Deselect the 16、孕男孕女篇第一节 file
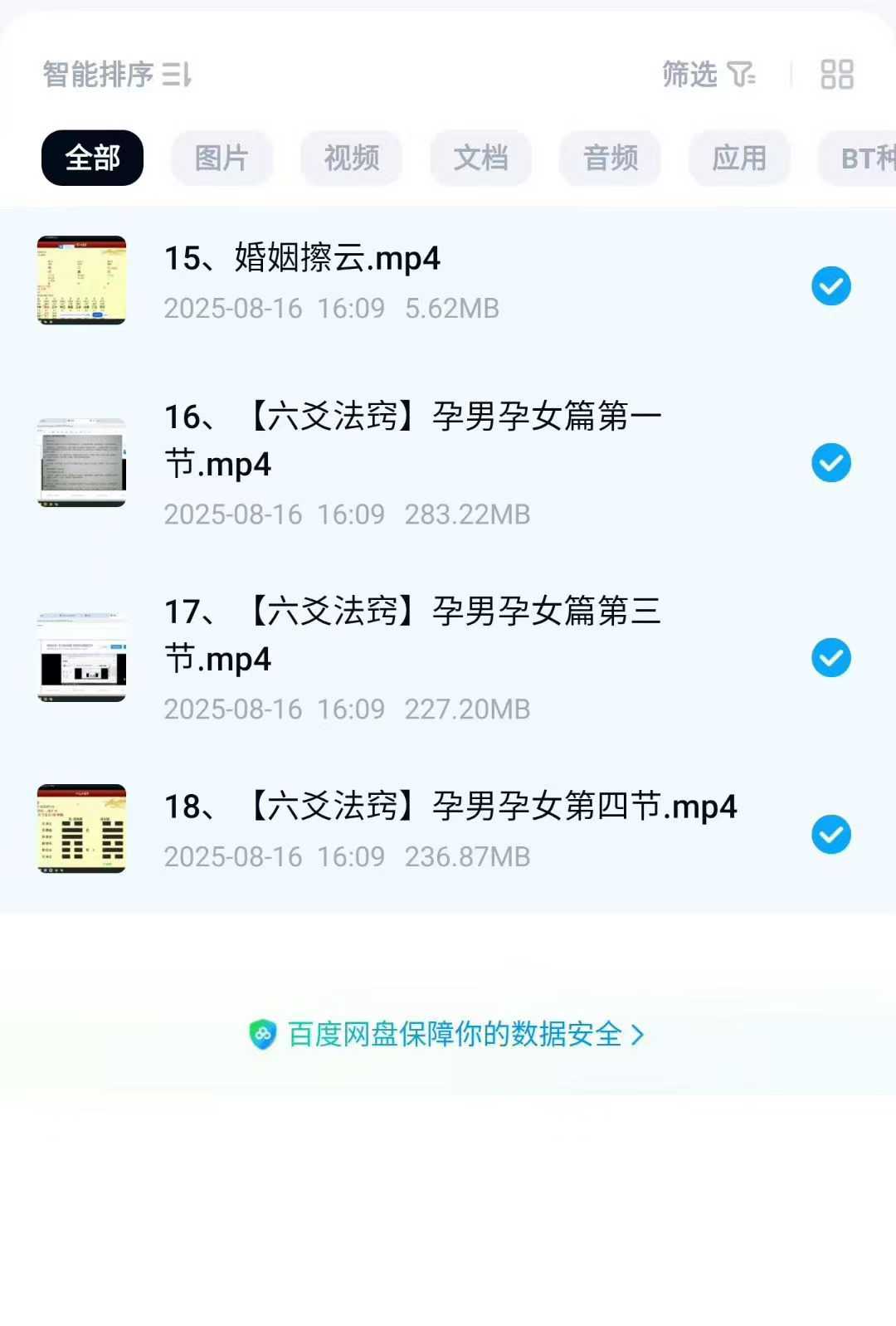 point(830,463)
